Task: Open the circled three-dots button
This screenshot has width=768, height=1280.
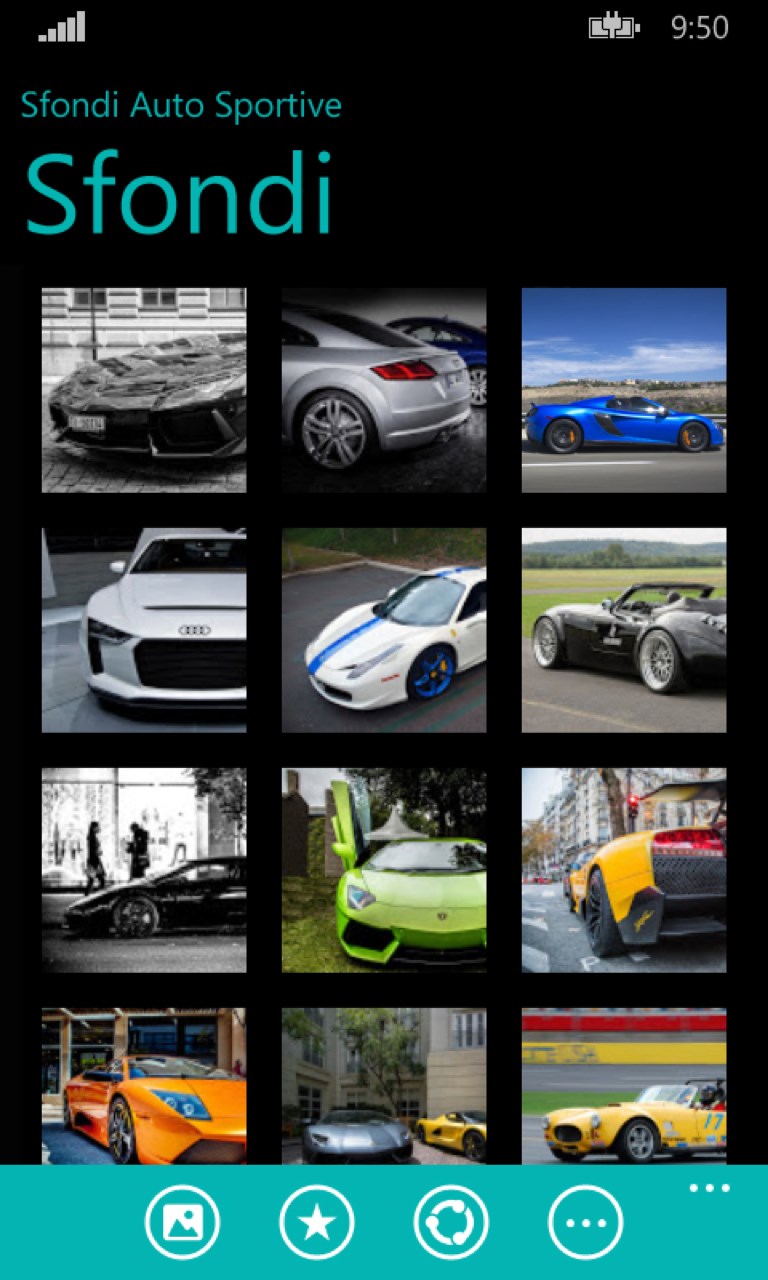Action: (x=585, y=1222)
